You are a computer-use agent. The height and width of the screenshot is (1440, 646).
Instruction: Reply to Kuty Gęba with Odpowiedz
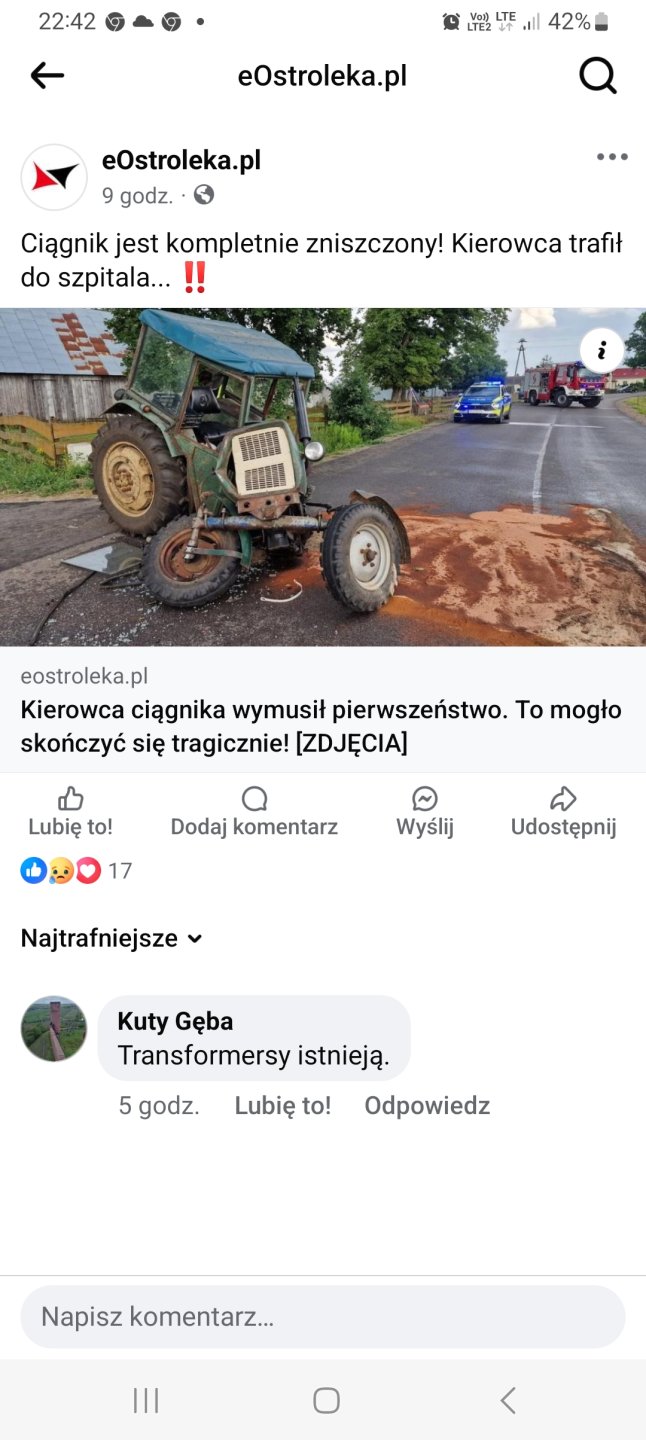427,1106
